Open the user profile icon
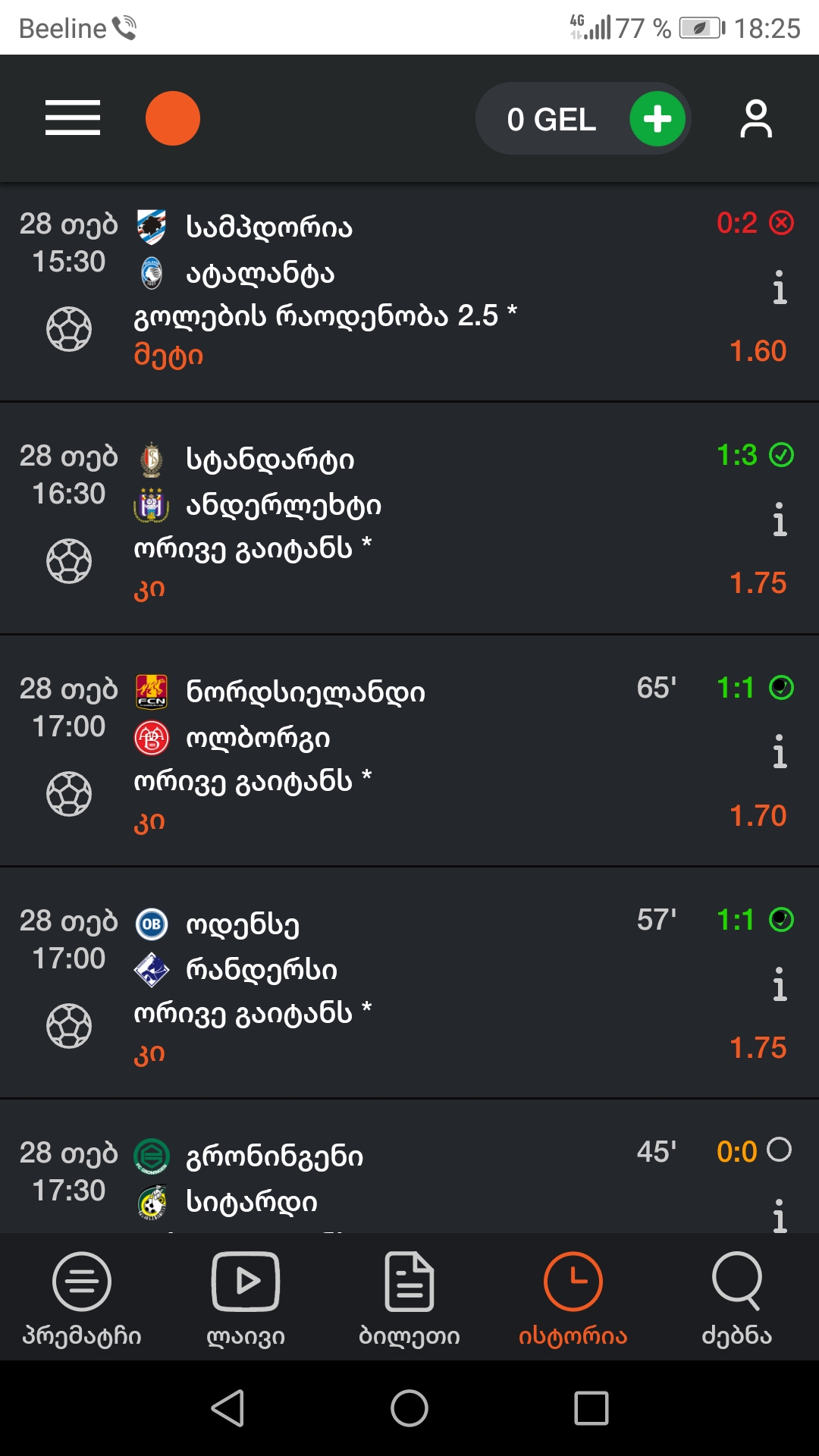 pos(756,119)
